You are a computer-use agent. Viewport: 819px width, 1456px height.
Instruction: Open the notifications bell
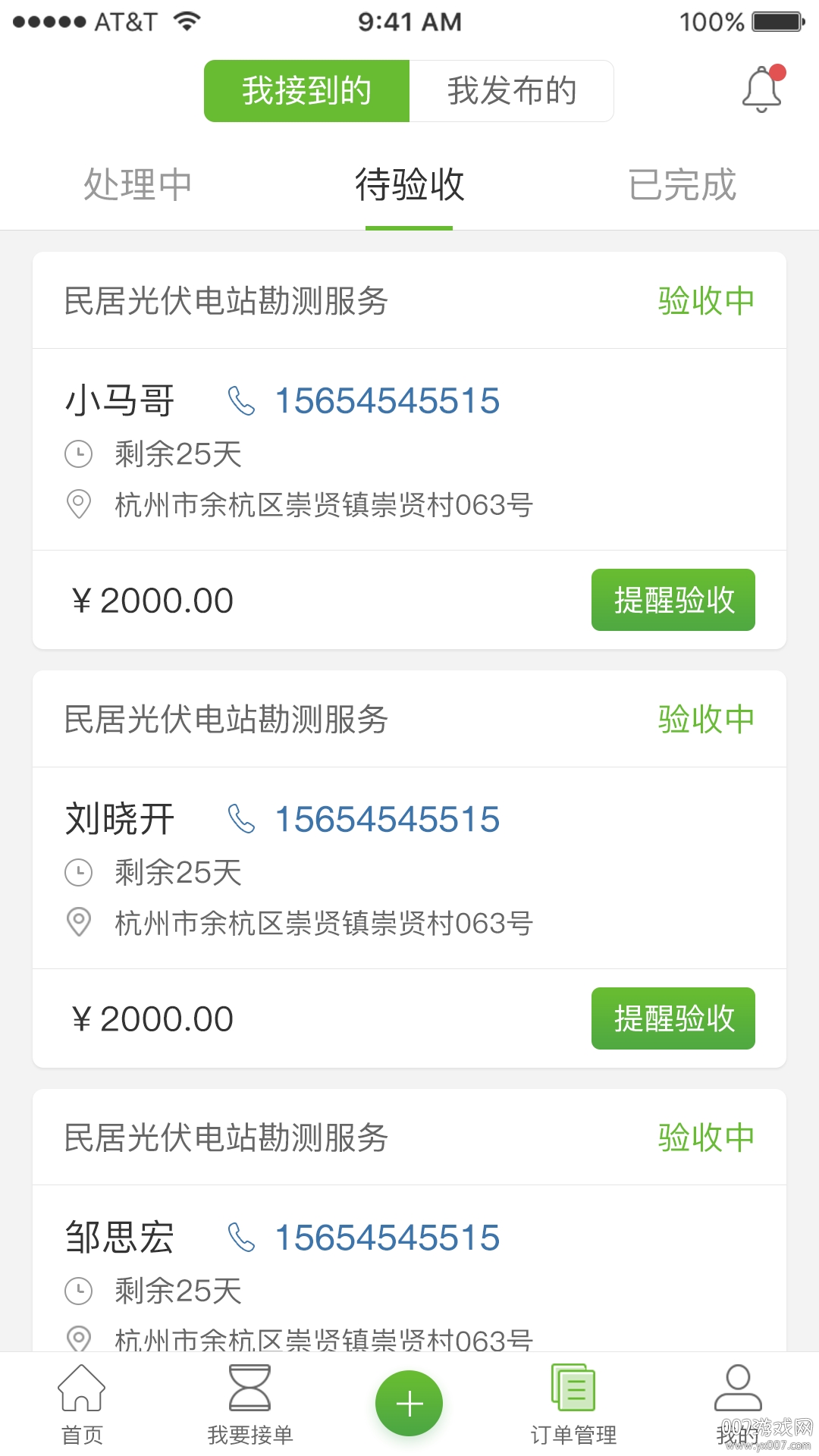point(762,90)
